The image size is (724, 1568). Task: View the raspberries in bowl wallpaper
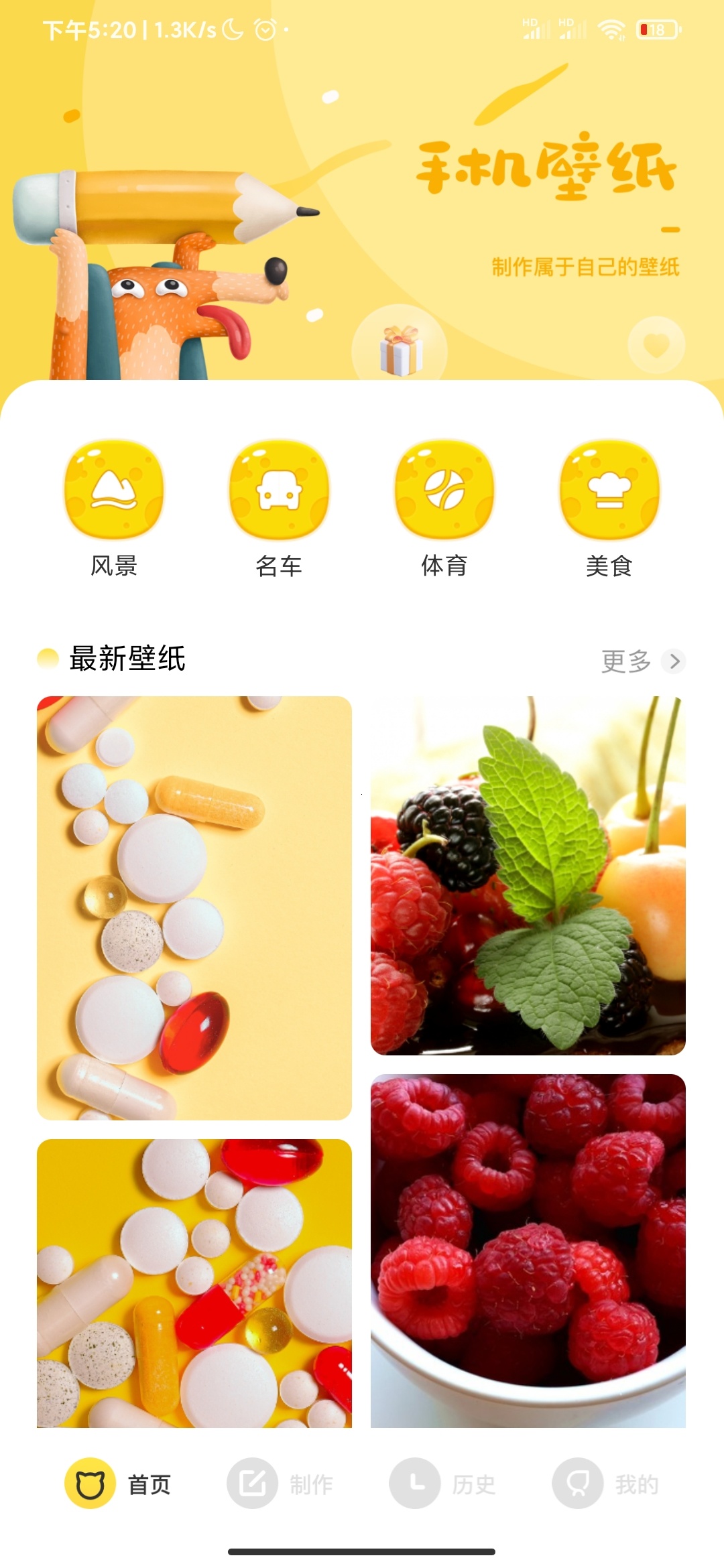(528, 1250)
